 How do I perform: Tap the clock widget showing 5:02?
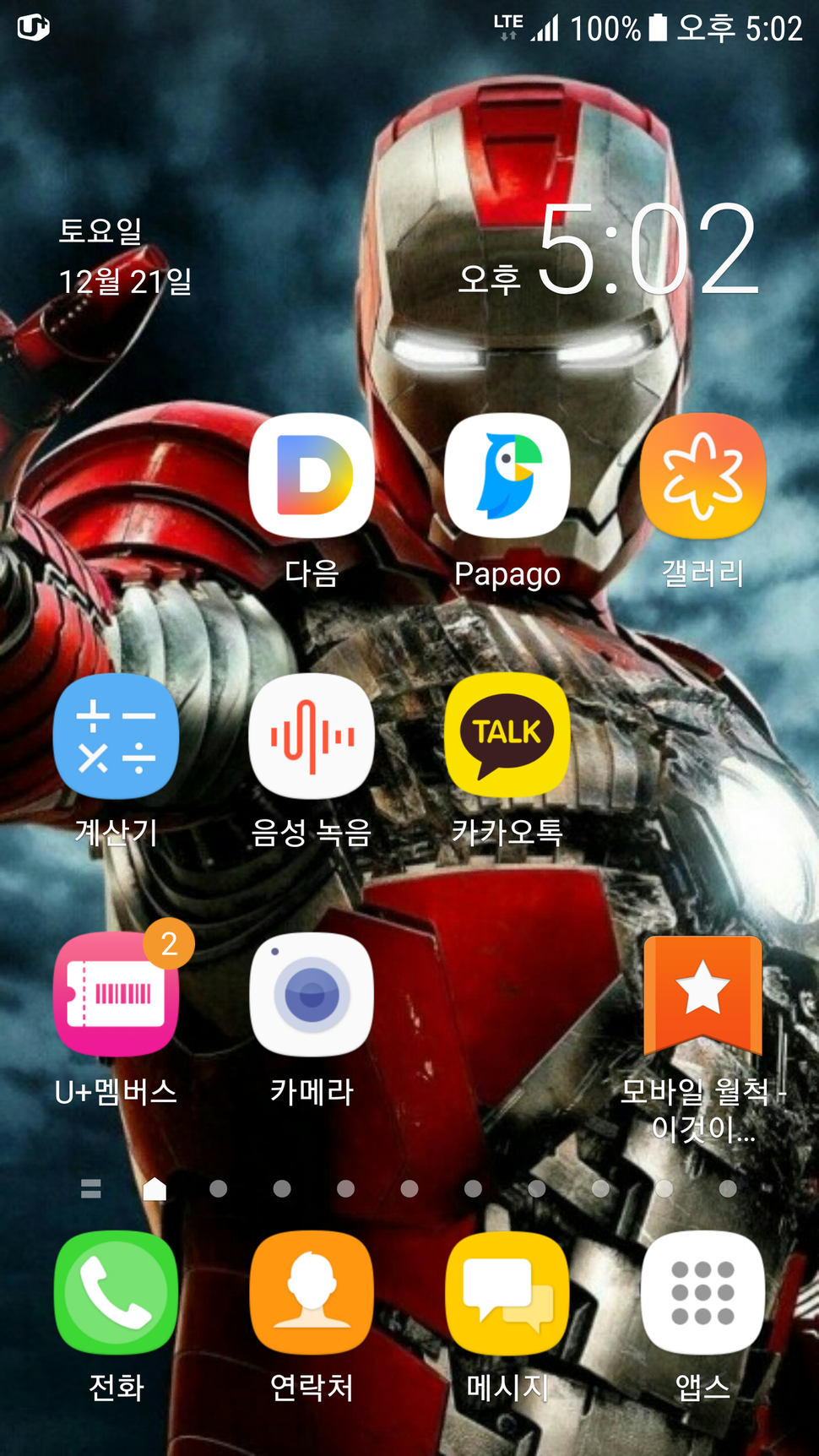[x=646, y=252]
